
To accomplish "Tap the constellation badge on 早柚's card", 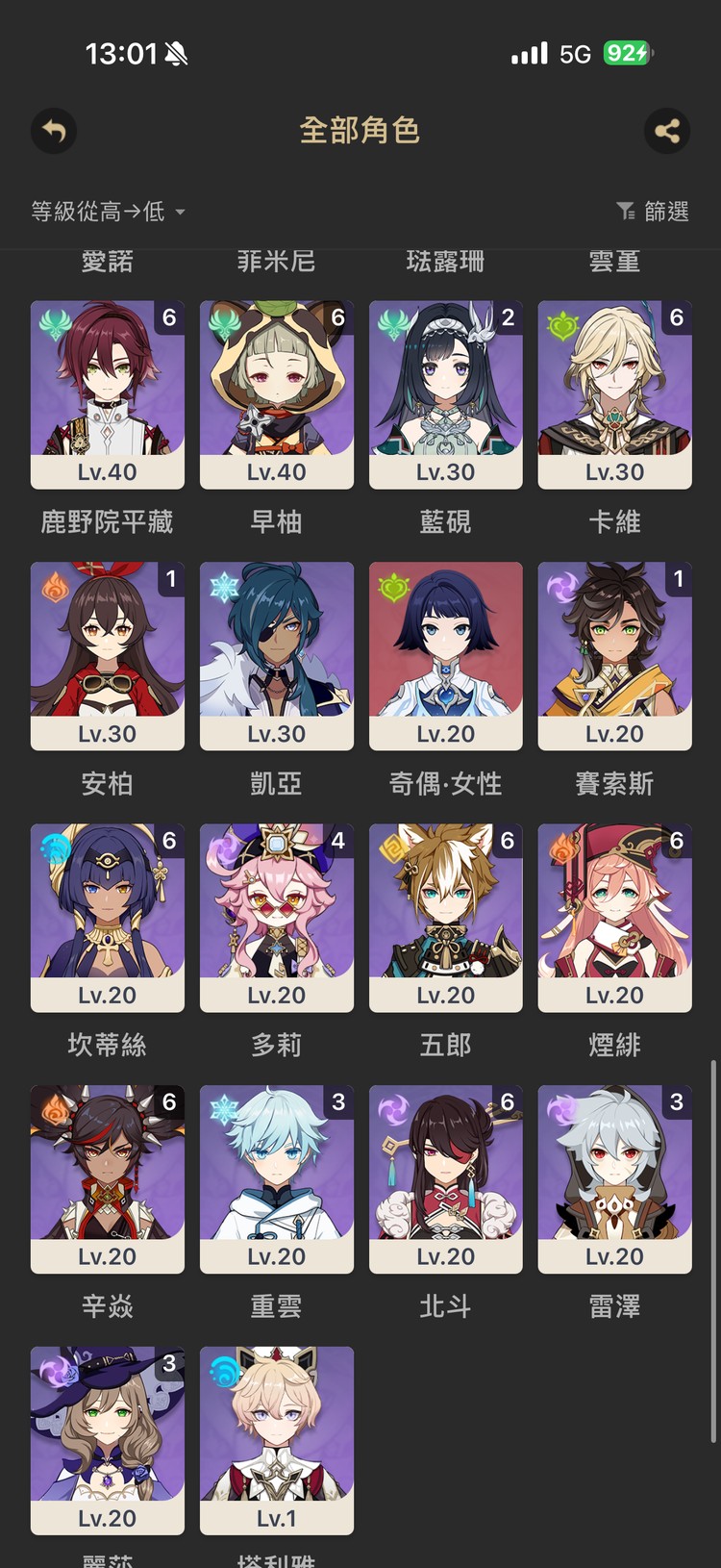I will [x=339, y=318].
